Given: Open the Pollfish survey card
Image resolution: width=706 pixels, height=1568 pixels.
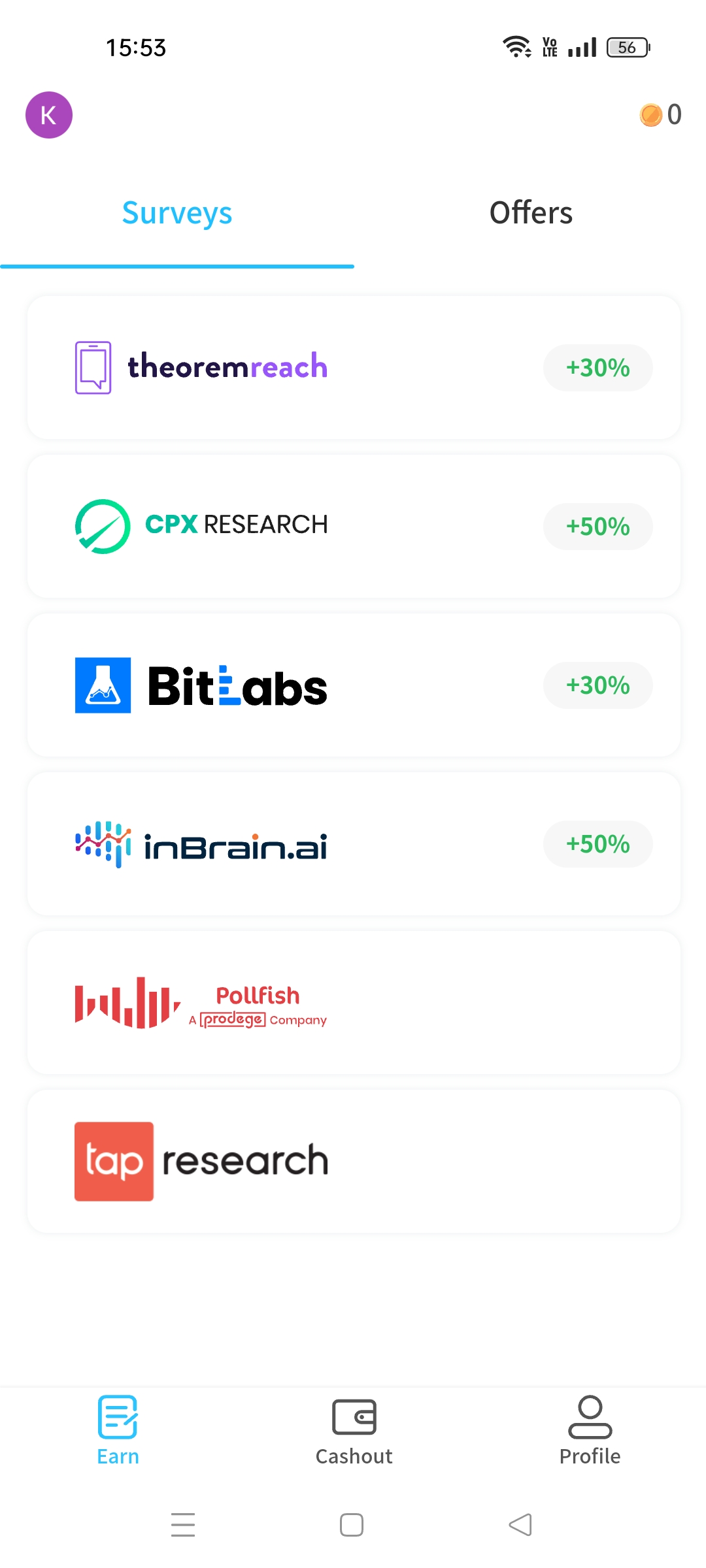Looking at the screenshot, I should [354, 1003].
